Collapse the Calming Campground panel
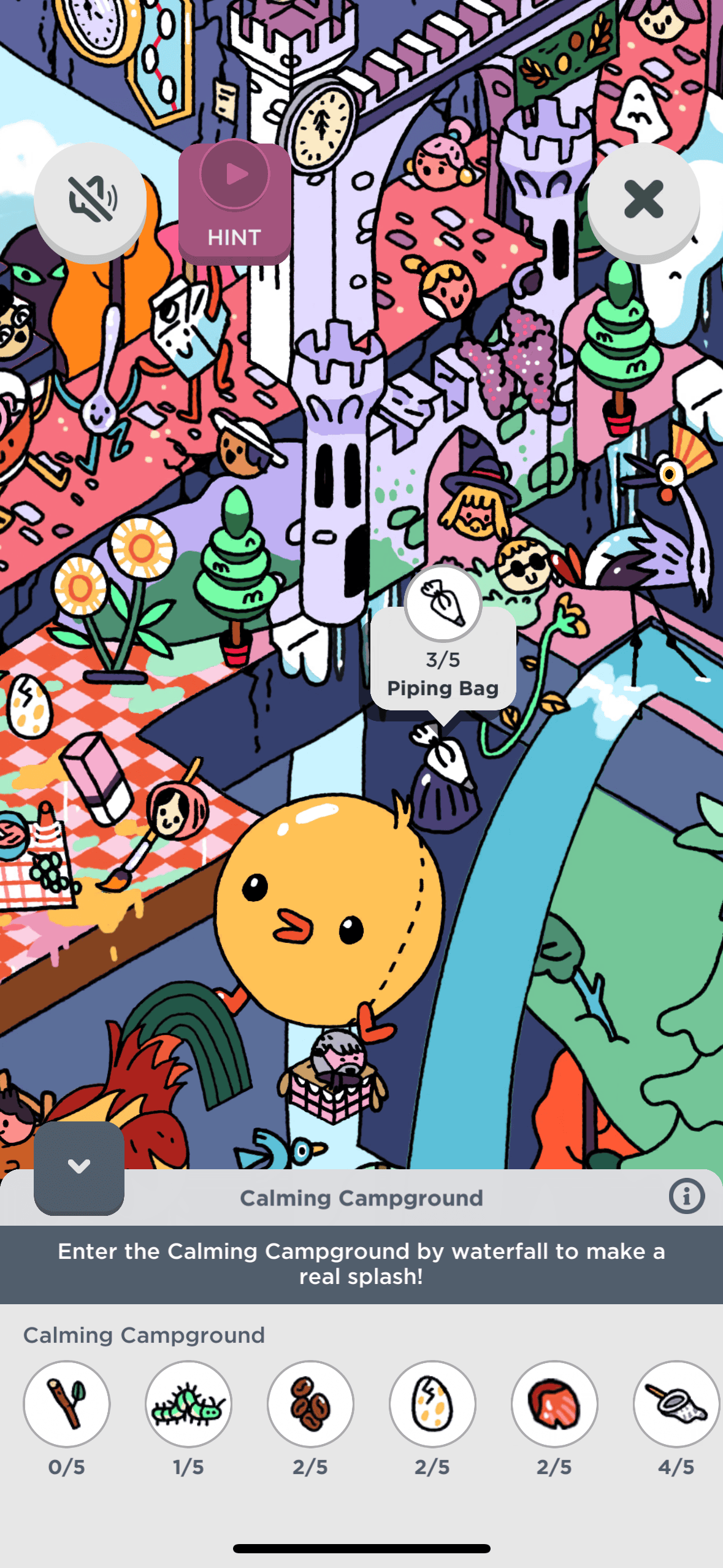The width and height of the screenshot is (723, 1568). [79, 1166]
